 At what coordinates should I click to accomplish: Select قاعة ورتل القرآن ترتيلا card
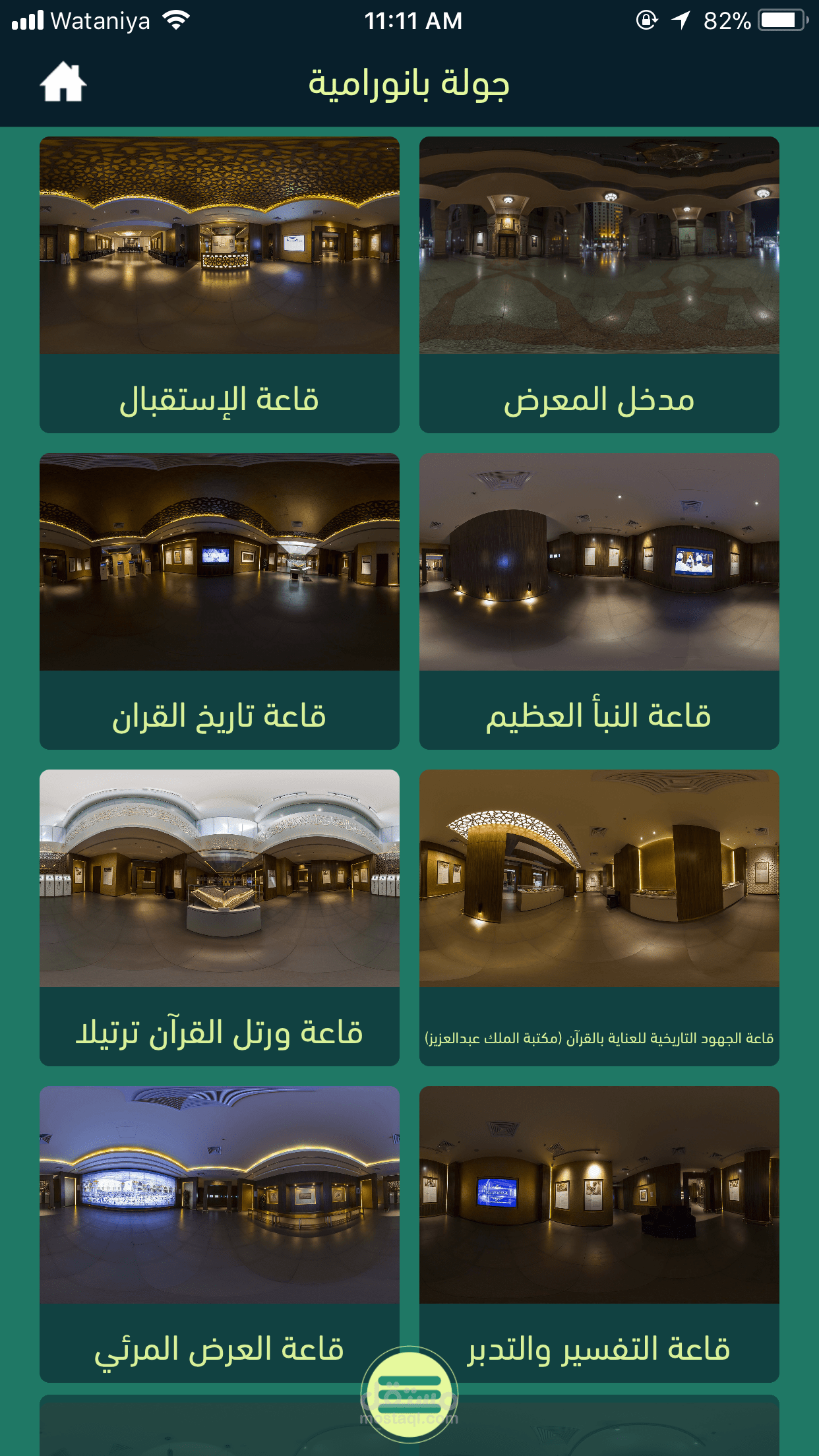coord(219,917)
